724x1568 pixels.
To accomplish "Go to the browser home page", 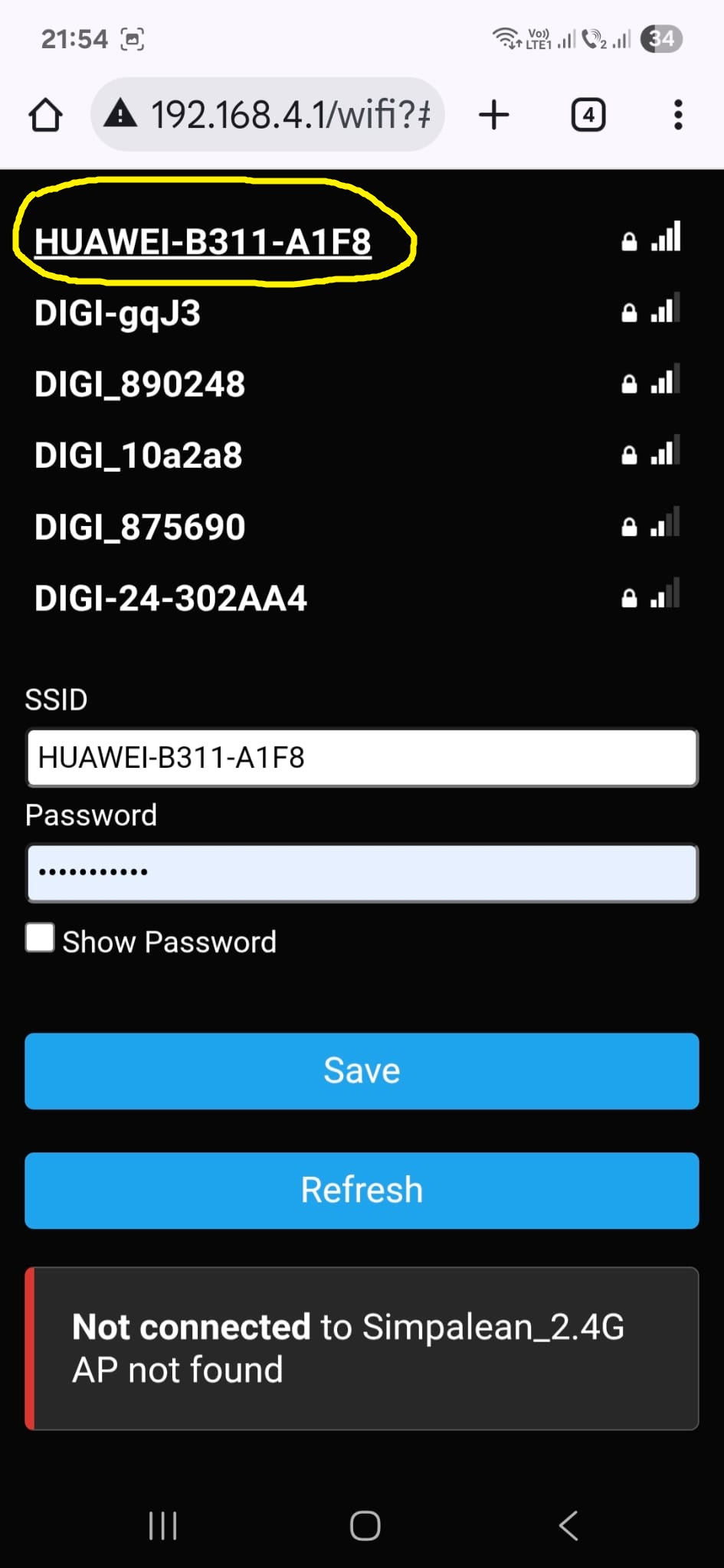I will tap(45, 116).
